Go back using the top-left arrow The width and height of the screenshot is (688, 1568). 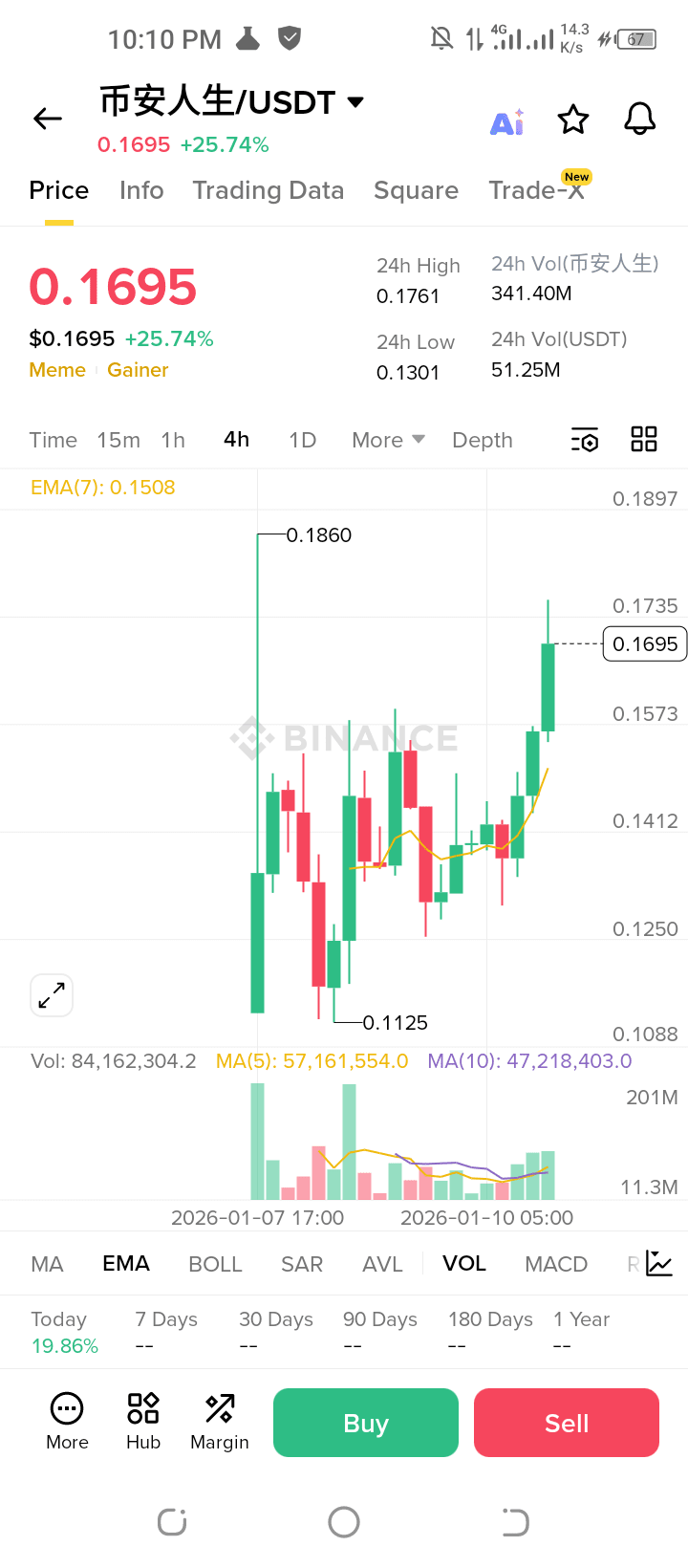(x=48, y=119)
